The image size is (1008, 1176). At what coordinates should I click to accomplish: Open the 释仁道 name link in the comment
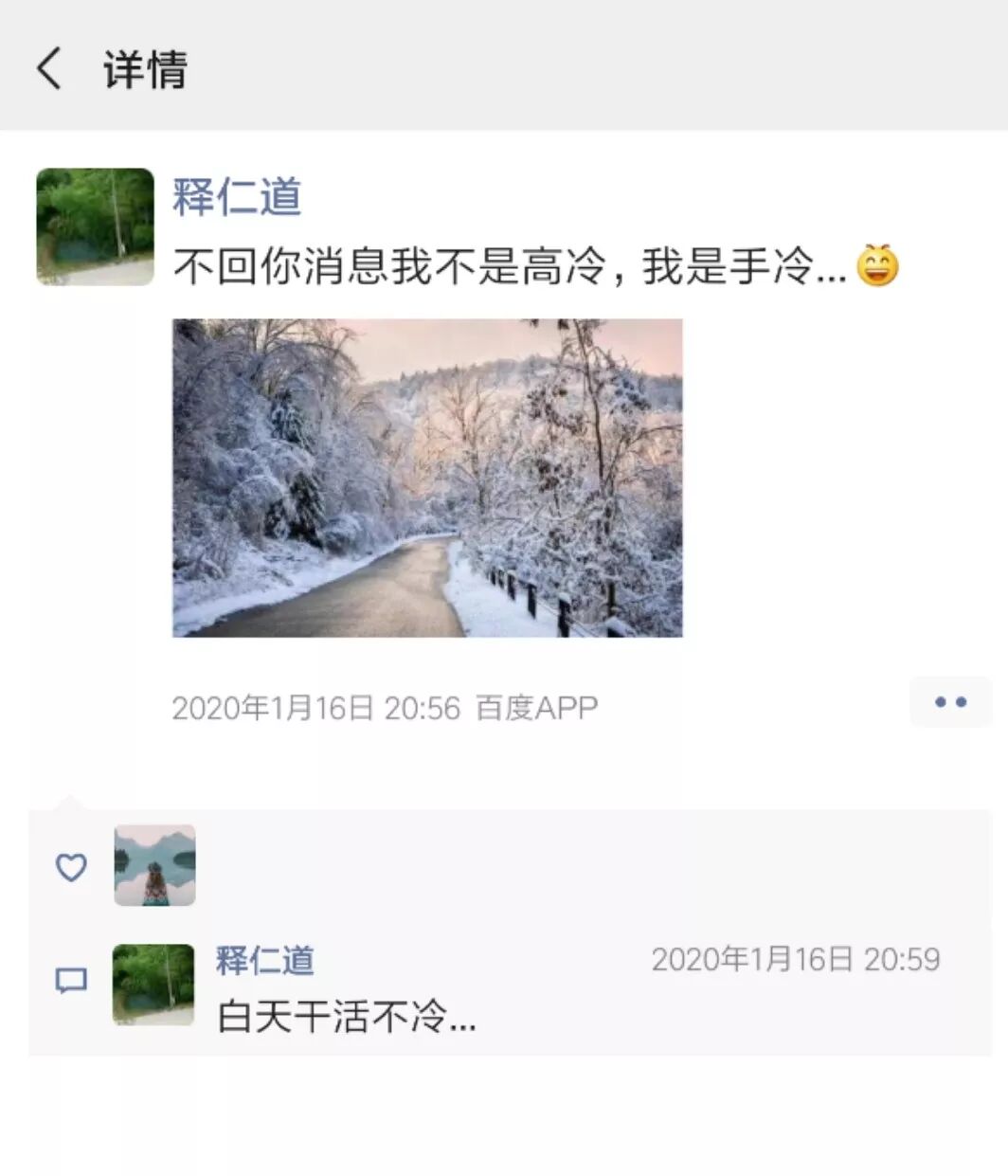(x=265, y=960)
